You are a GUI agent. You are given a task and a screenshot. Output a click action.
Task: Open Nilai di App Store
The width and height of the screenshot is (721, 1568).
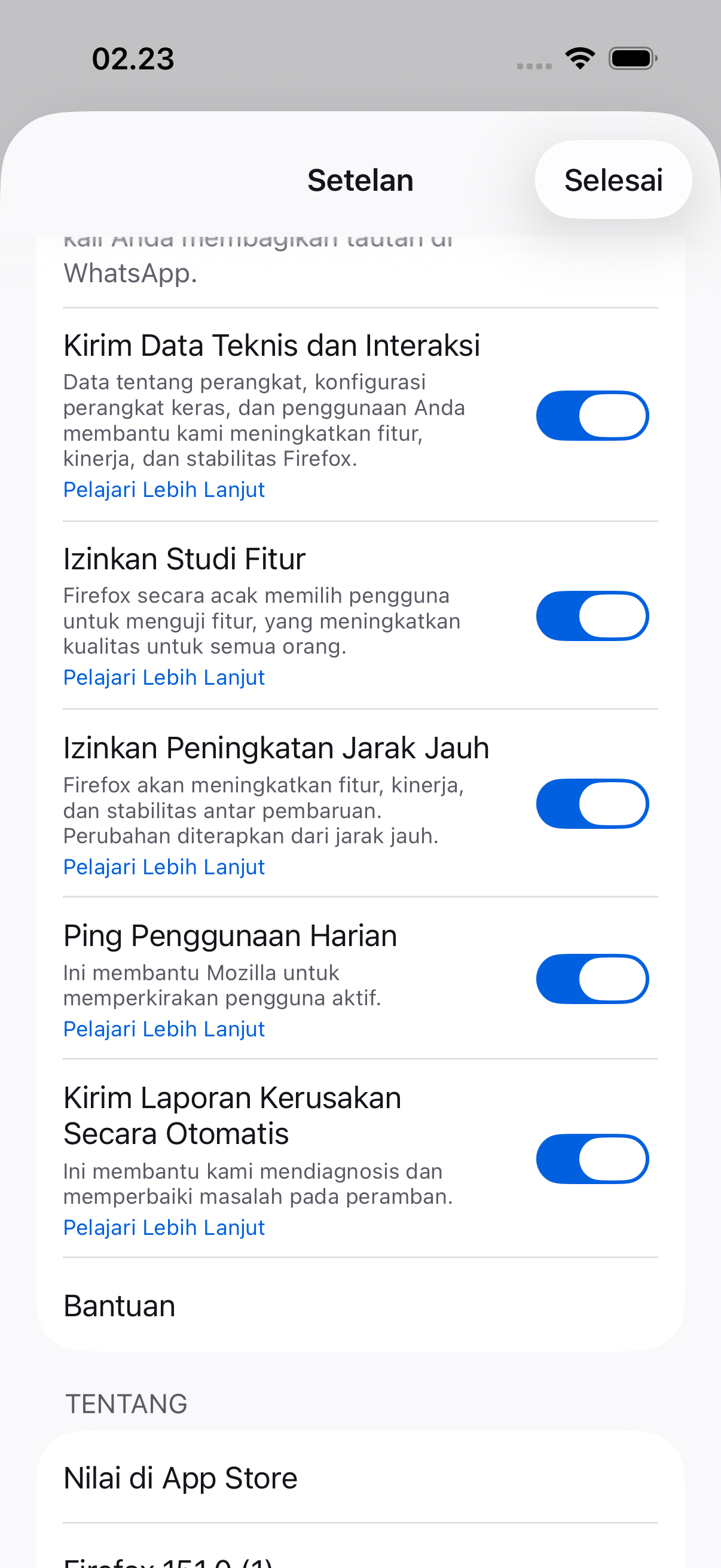pyautogui.click(x=360, y=1477)
